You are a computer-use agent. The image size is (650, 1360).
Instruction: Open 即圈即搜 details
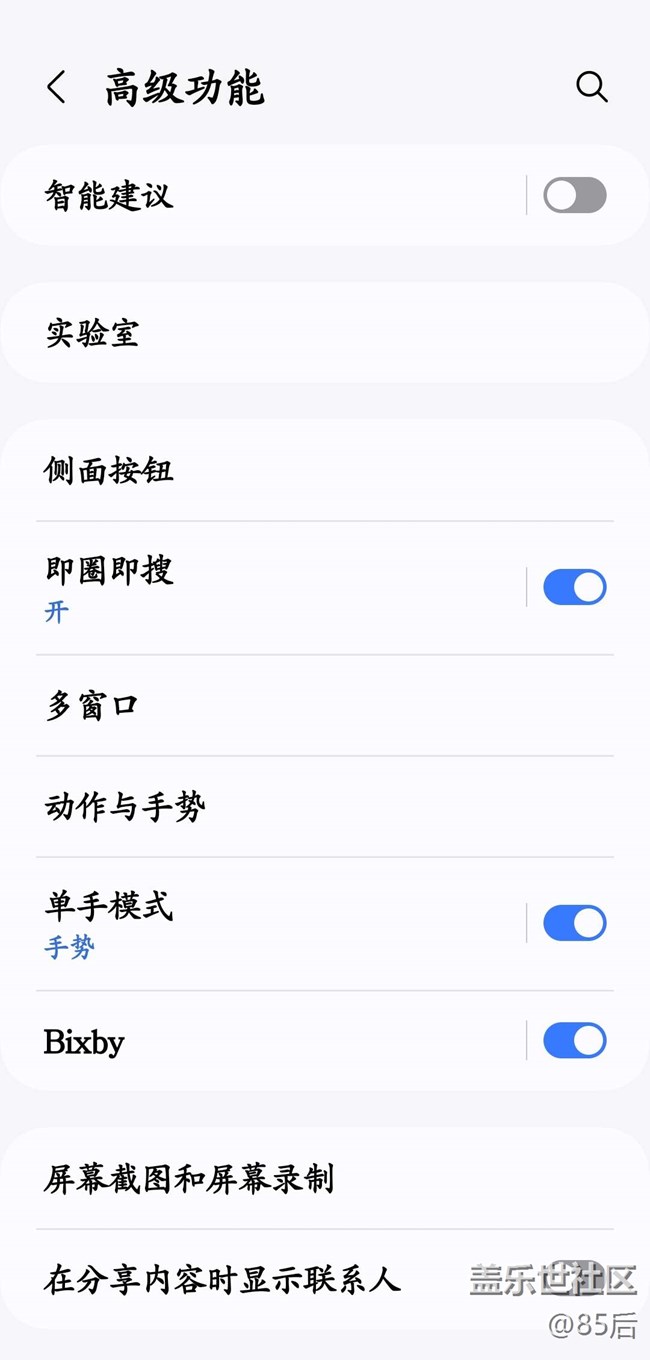pyautogui.click(x=250, y=587)
